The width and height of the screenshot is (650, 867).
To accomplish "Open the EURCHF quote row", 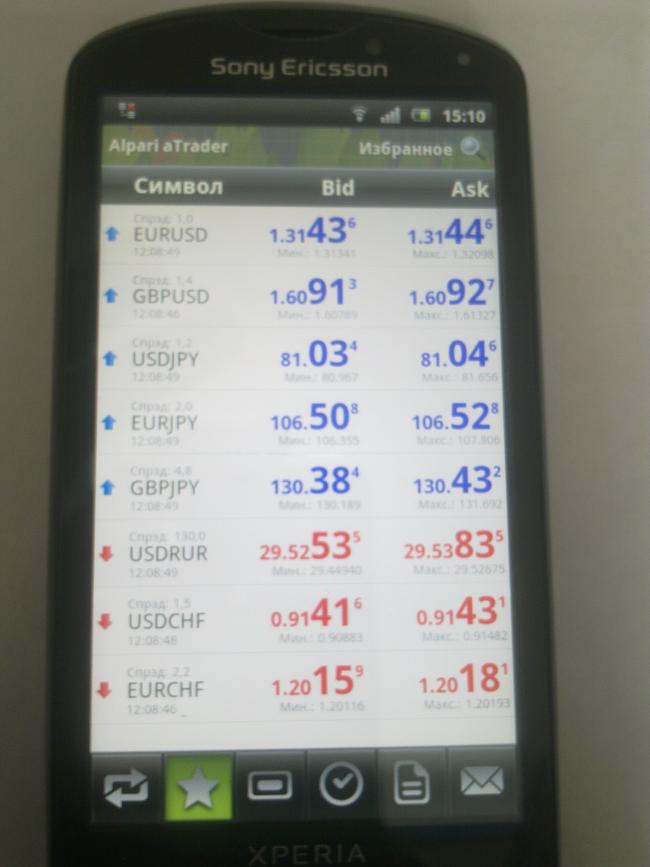I will click(x=302, y=688).
